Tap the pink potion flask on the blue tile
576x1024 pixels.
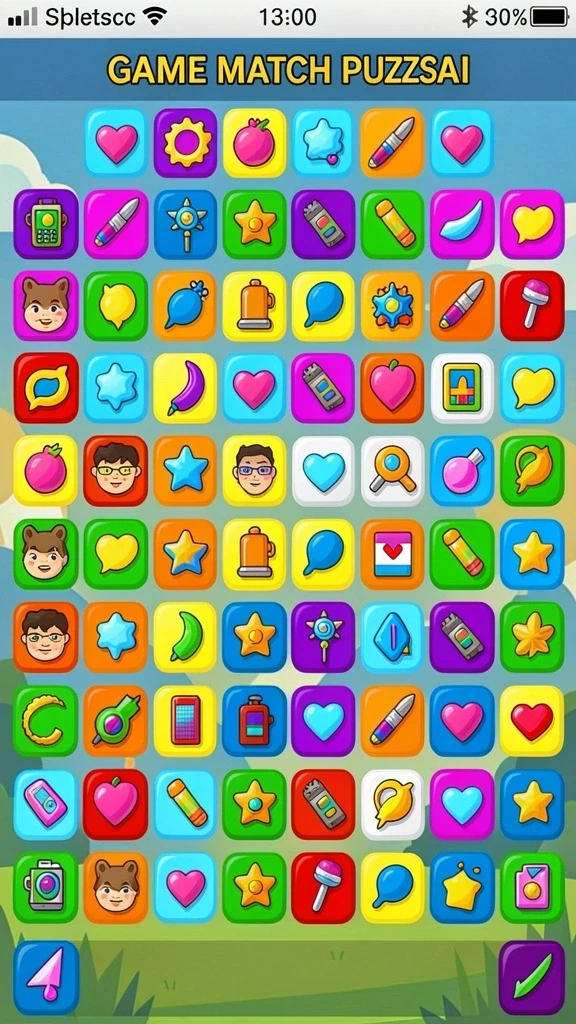pos(462,471)
